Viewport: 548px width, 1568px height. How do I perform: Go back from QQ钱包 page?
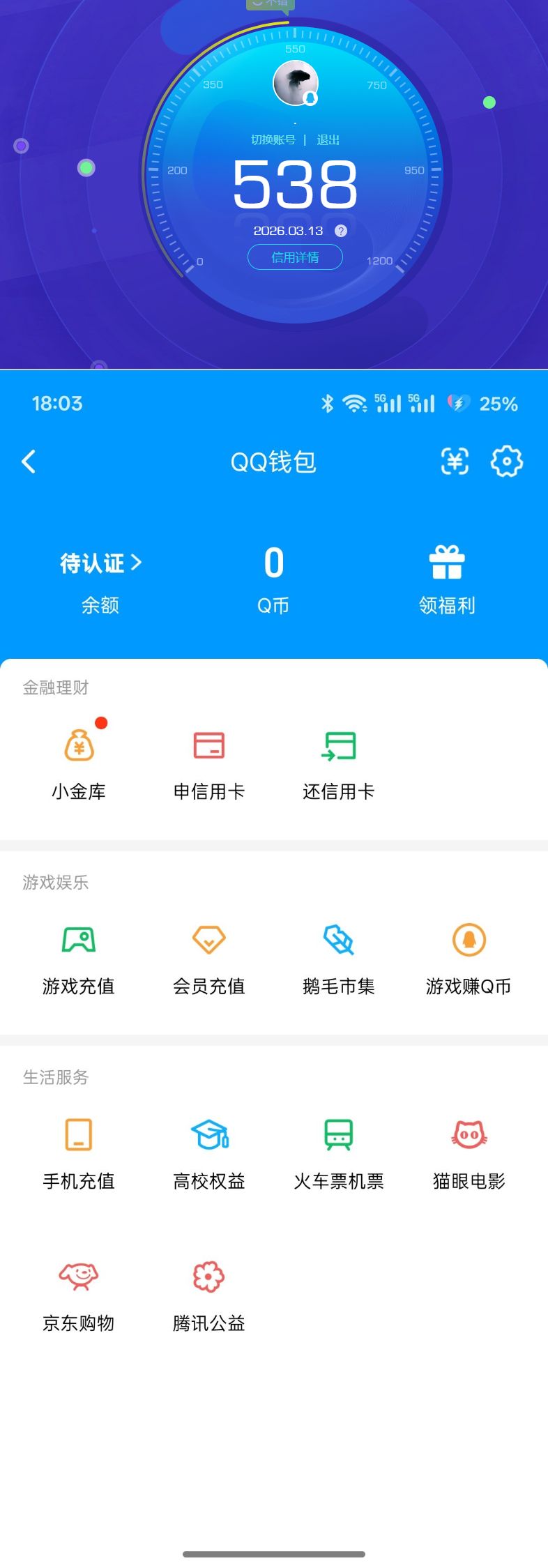[x=29, y=462]
